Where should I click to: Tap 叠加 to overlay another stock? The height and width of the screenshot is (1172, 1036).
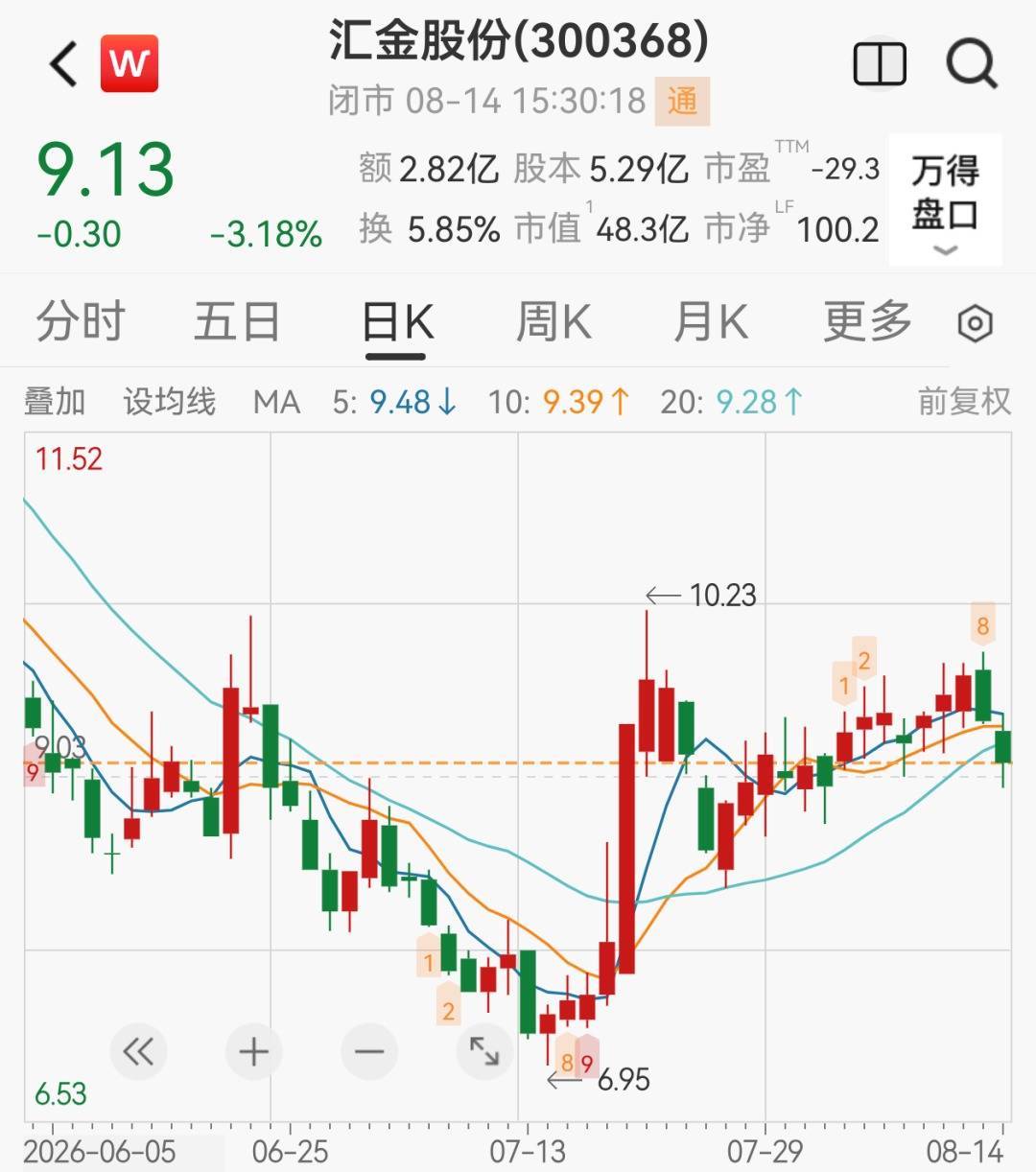click(55, 401)
